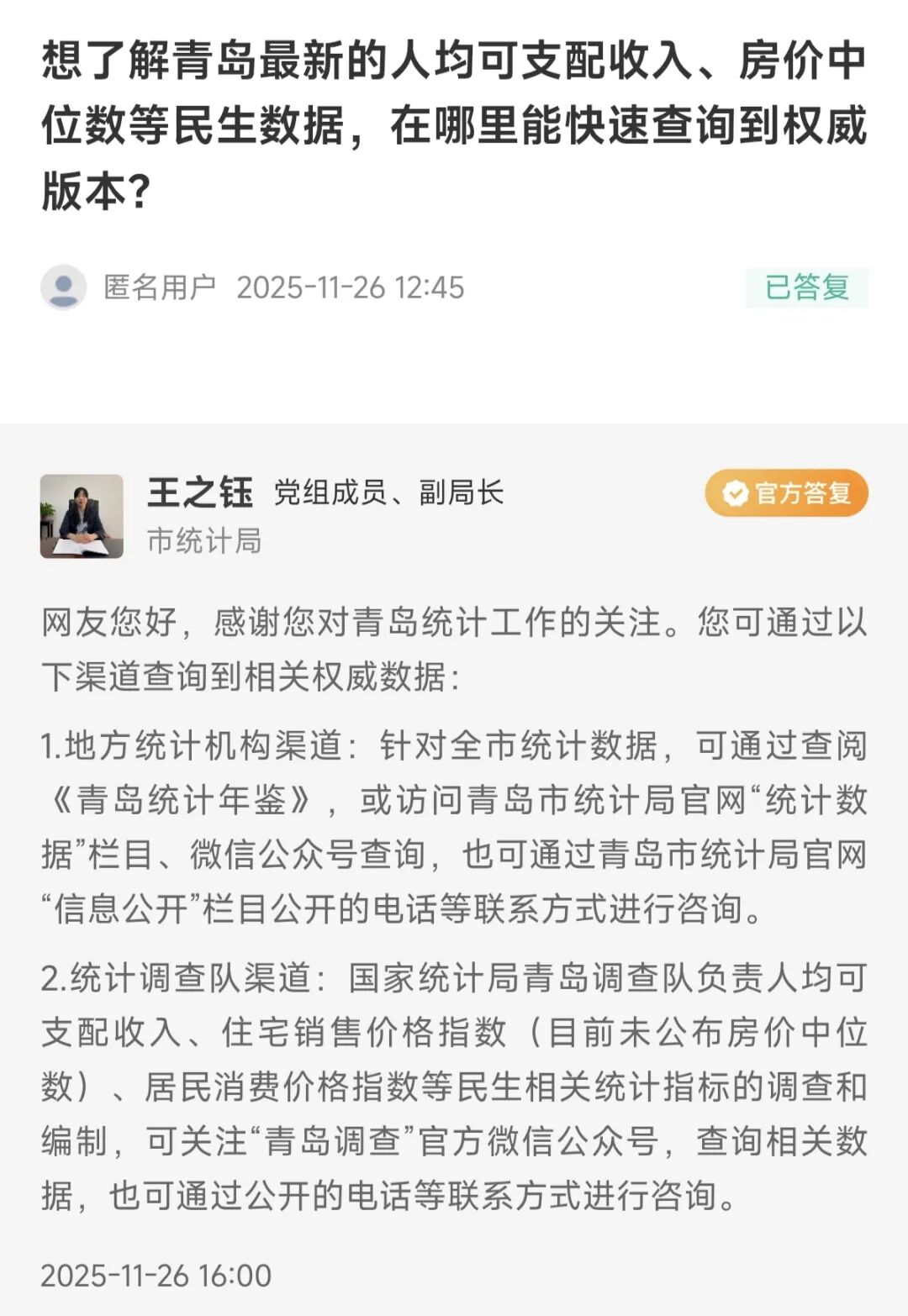Click the "信息公开" column mention
The height and width of the screenshot is (1316, 908).
point(118,906)
